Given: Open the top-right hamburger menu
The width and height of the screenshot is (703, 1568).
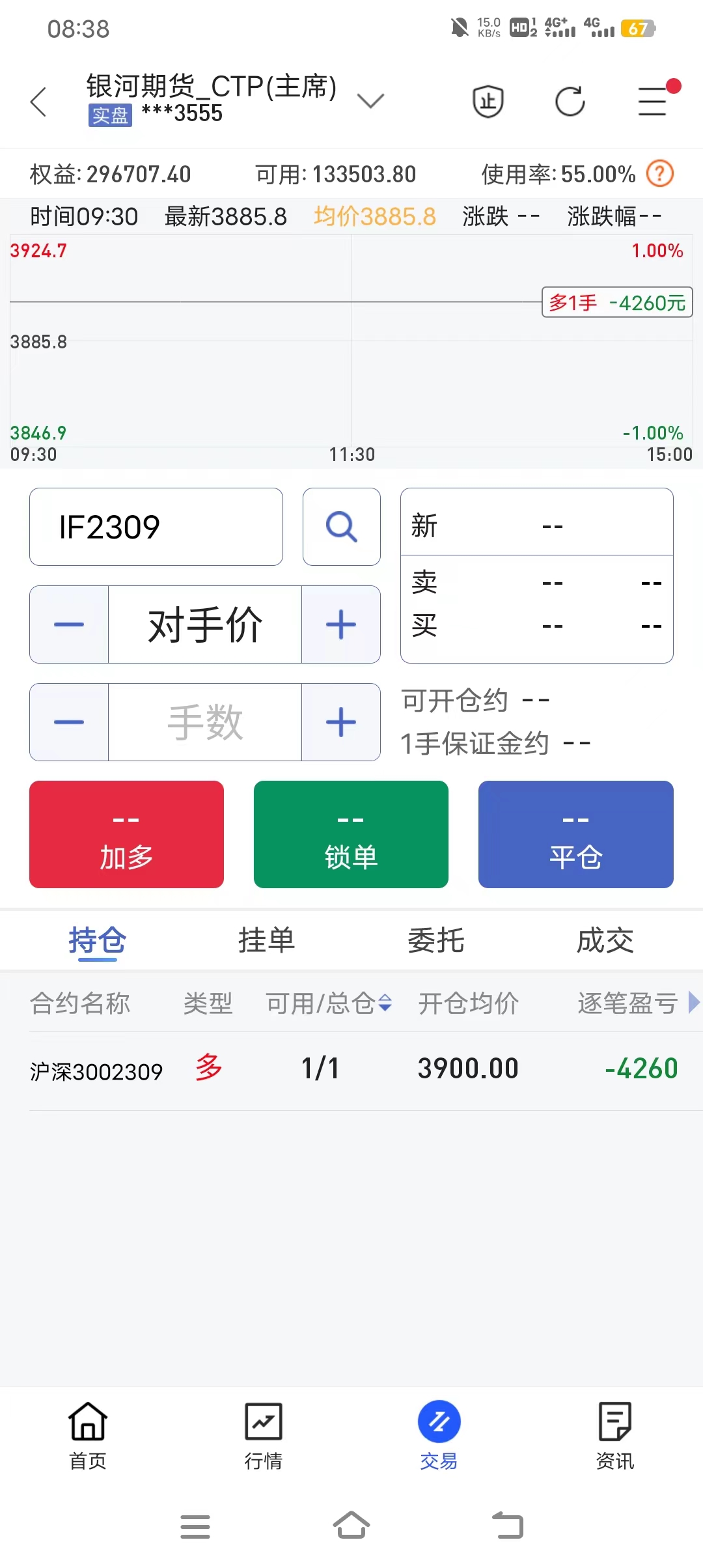Looking at the screenshot, I should point(652,102).
